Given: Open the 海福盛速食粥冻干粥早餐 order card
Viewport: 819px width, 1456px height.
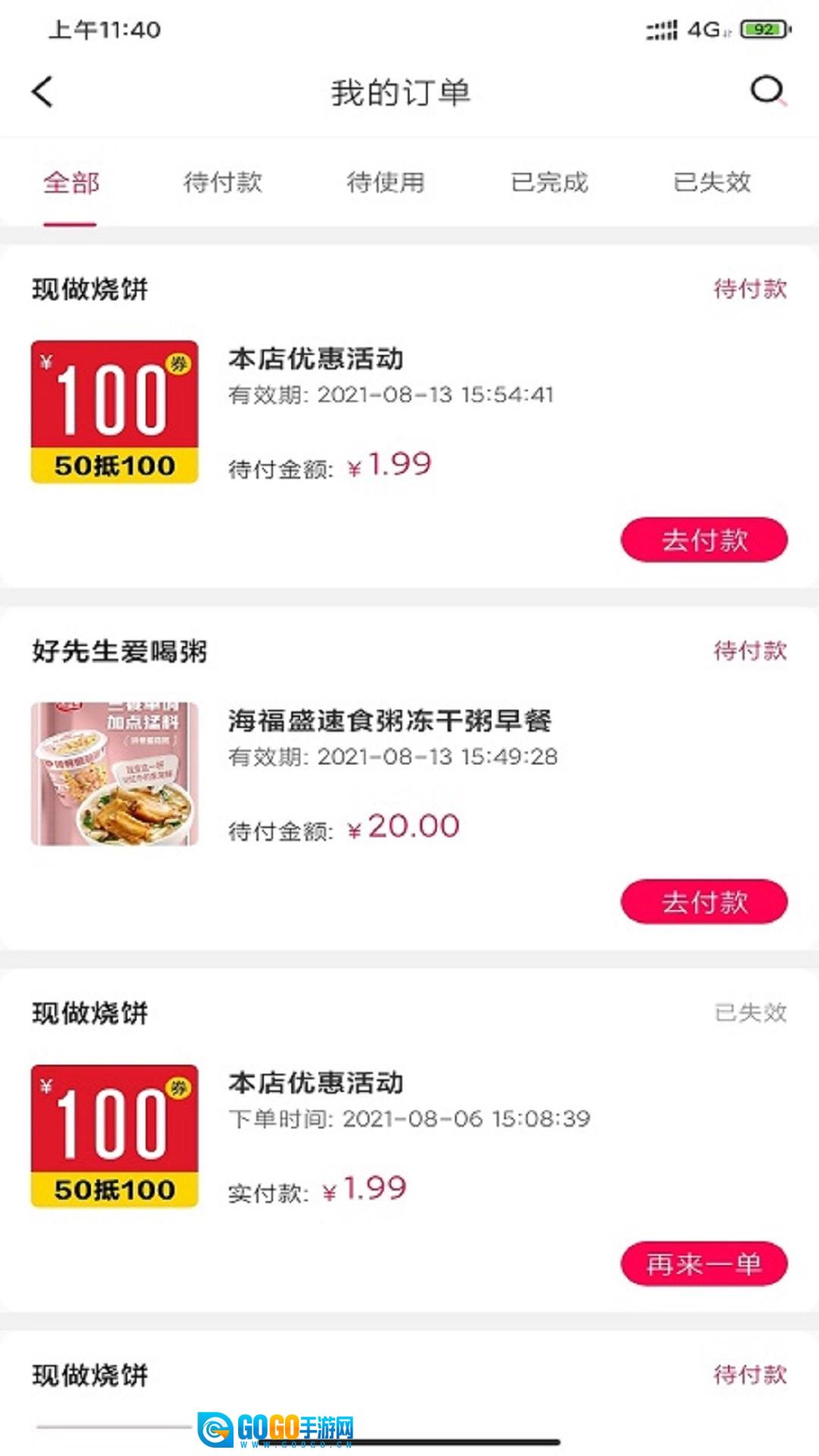Looking at the screenshot, I should click(x=409, y=778).
